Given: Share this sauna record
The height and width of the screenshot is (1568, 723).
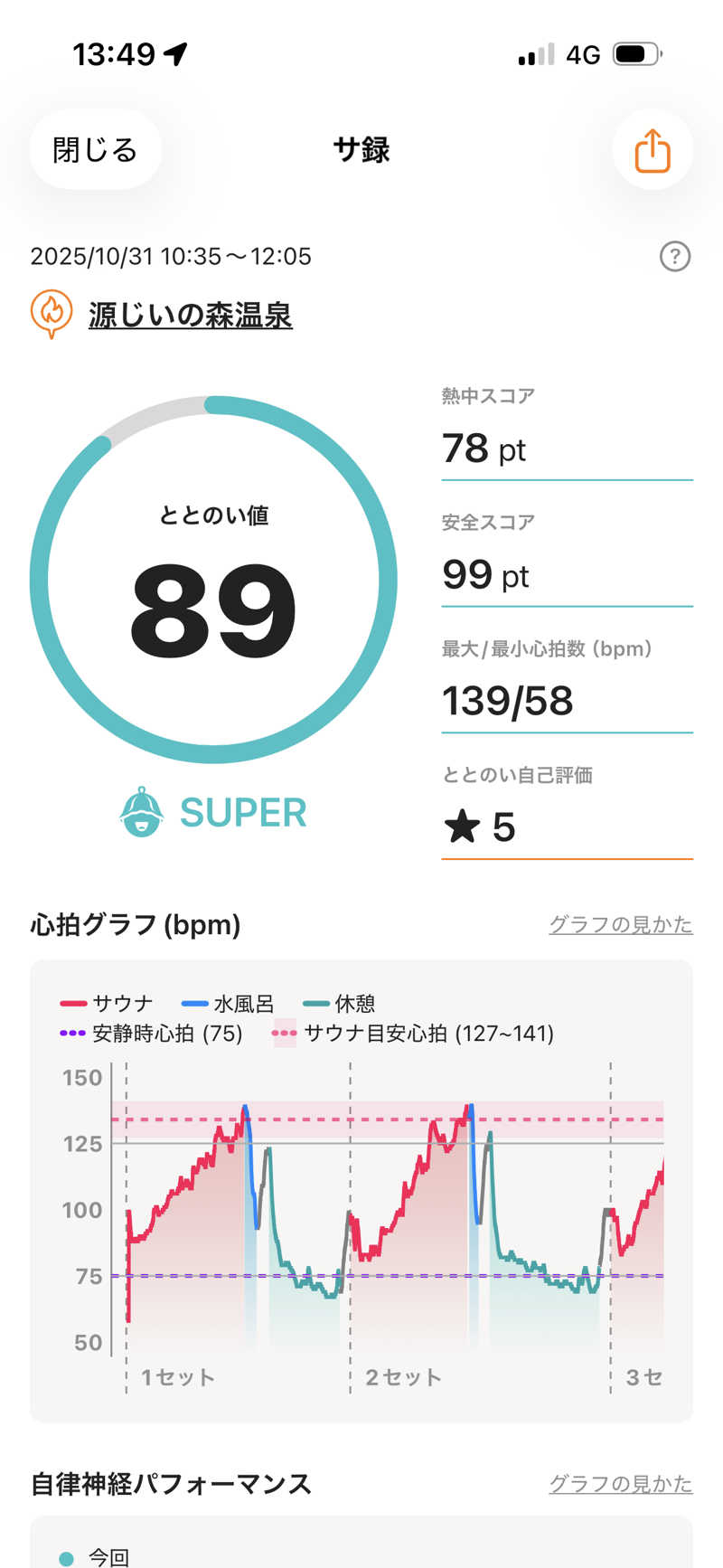Looking at the screenshot, I should (652, 150).
